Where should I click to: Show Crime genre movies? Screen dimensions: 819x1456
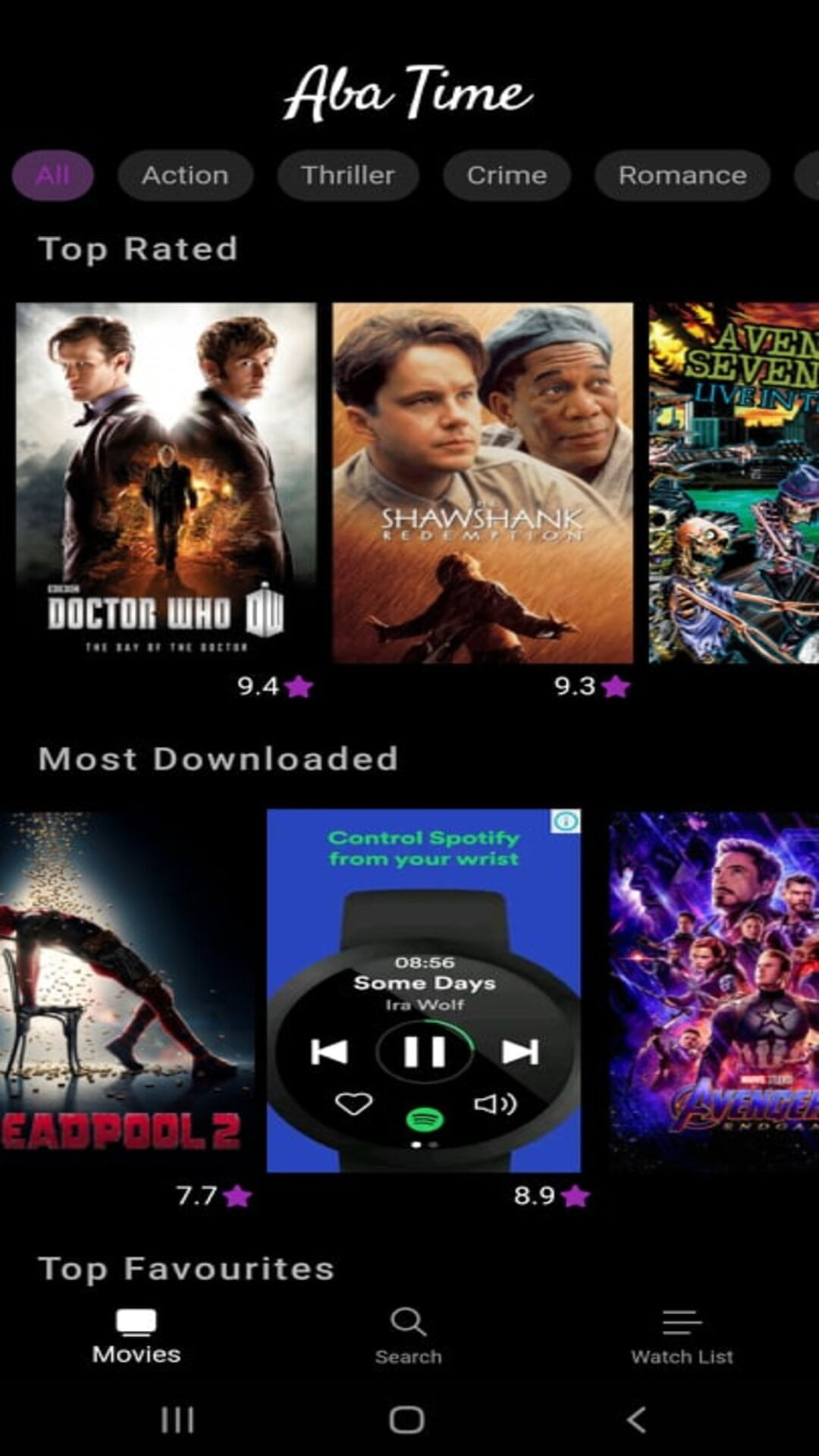coord(507,175)
